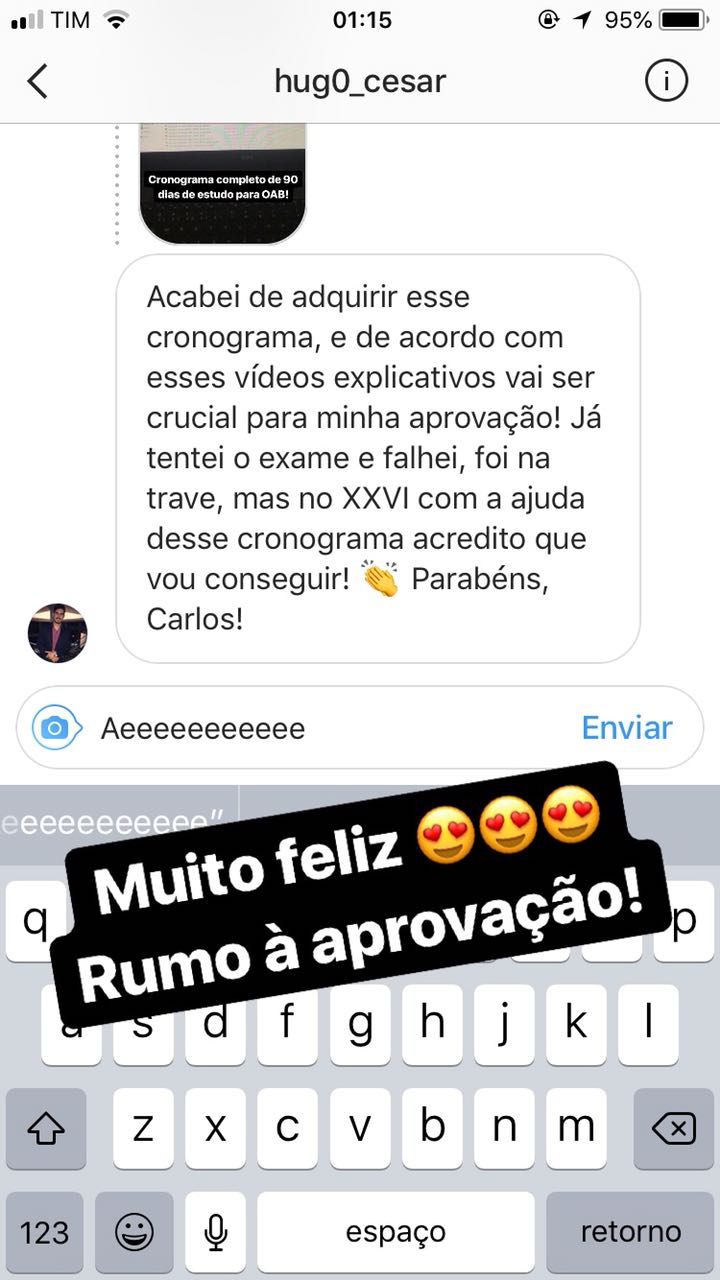Open the emoji keyboard

click(x=134, y=1231)
